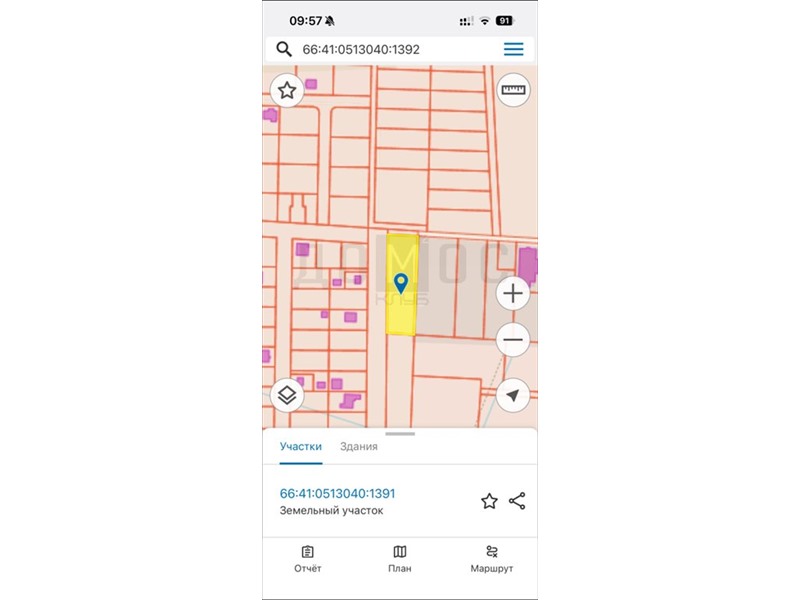Tap the blue location pin on map
The image size is (800, 600).
(x=401, y=283)
